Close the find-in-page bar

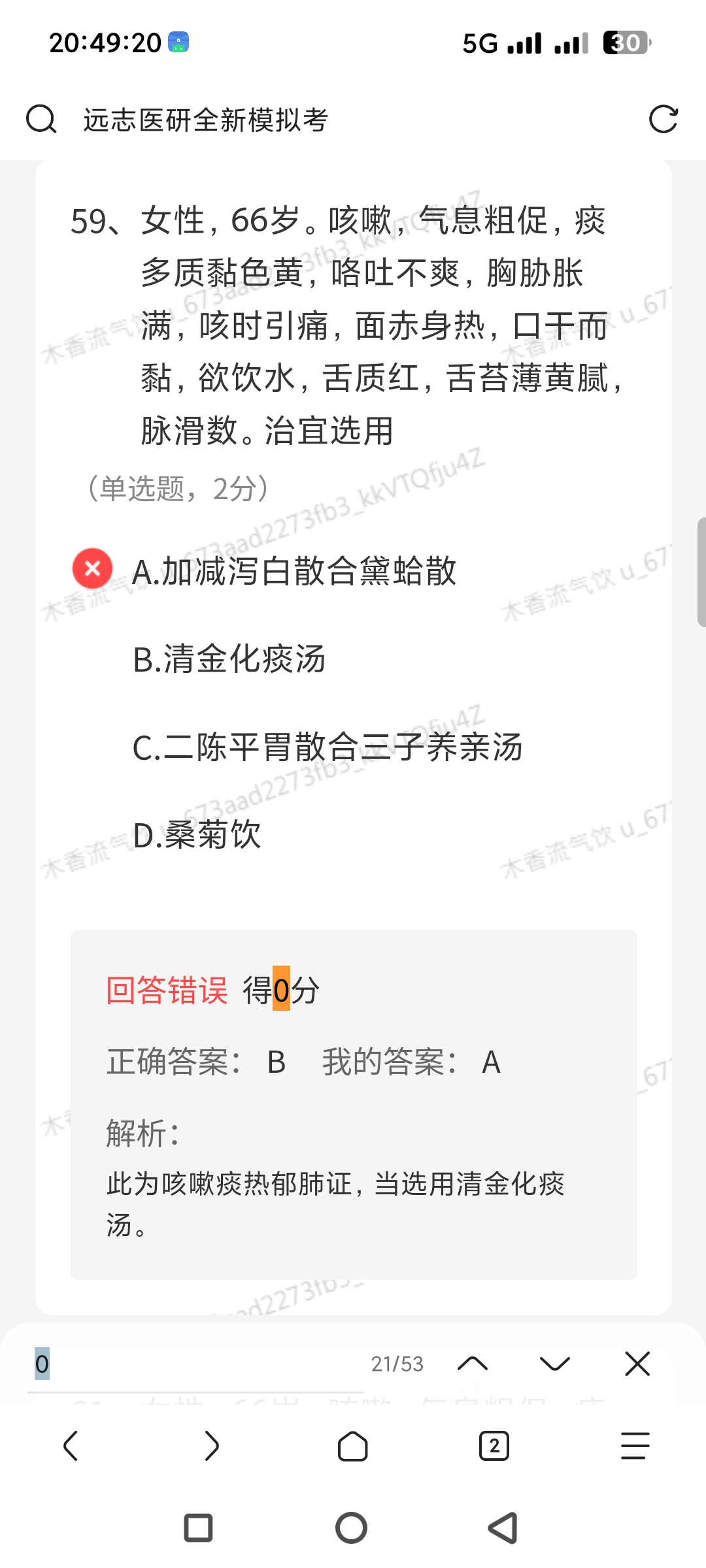click(637, 1364)
